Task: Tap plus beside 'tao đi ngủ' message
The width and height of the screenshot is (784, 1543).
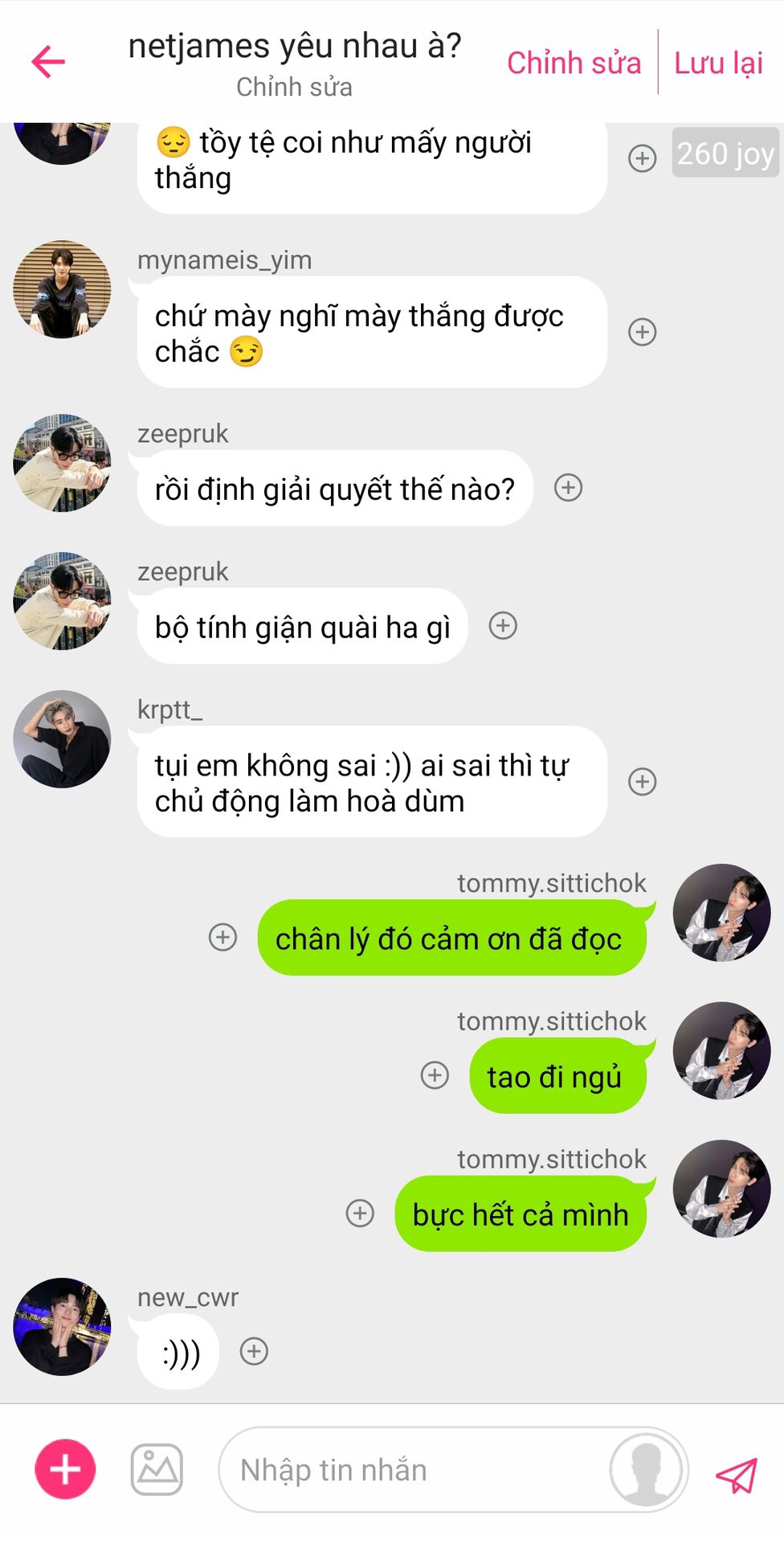Action: pos(435,1075)
